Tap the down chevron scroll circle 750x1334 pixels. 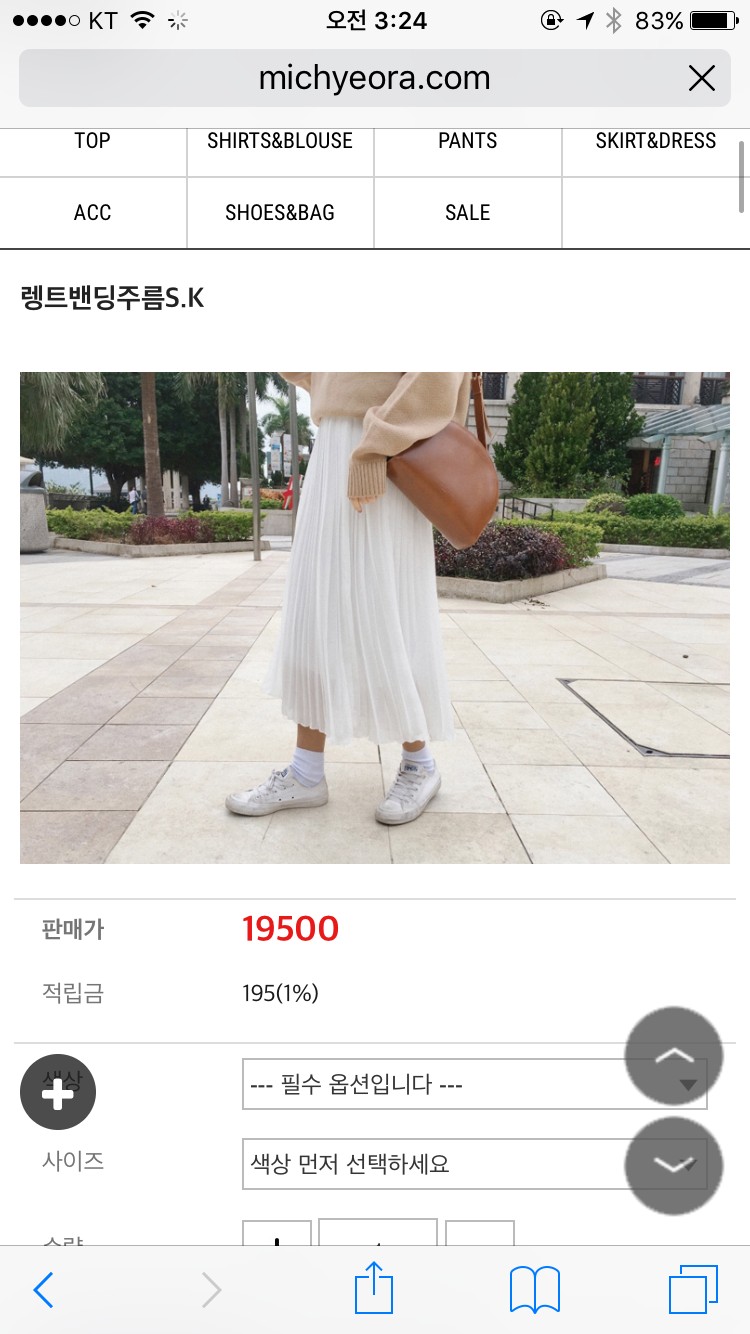click(x=673, y=1166)
